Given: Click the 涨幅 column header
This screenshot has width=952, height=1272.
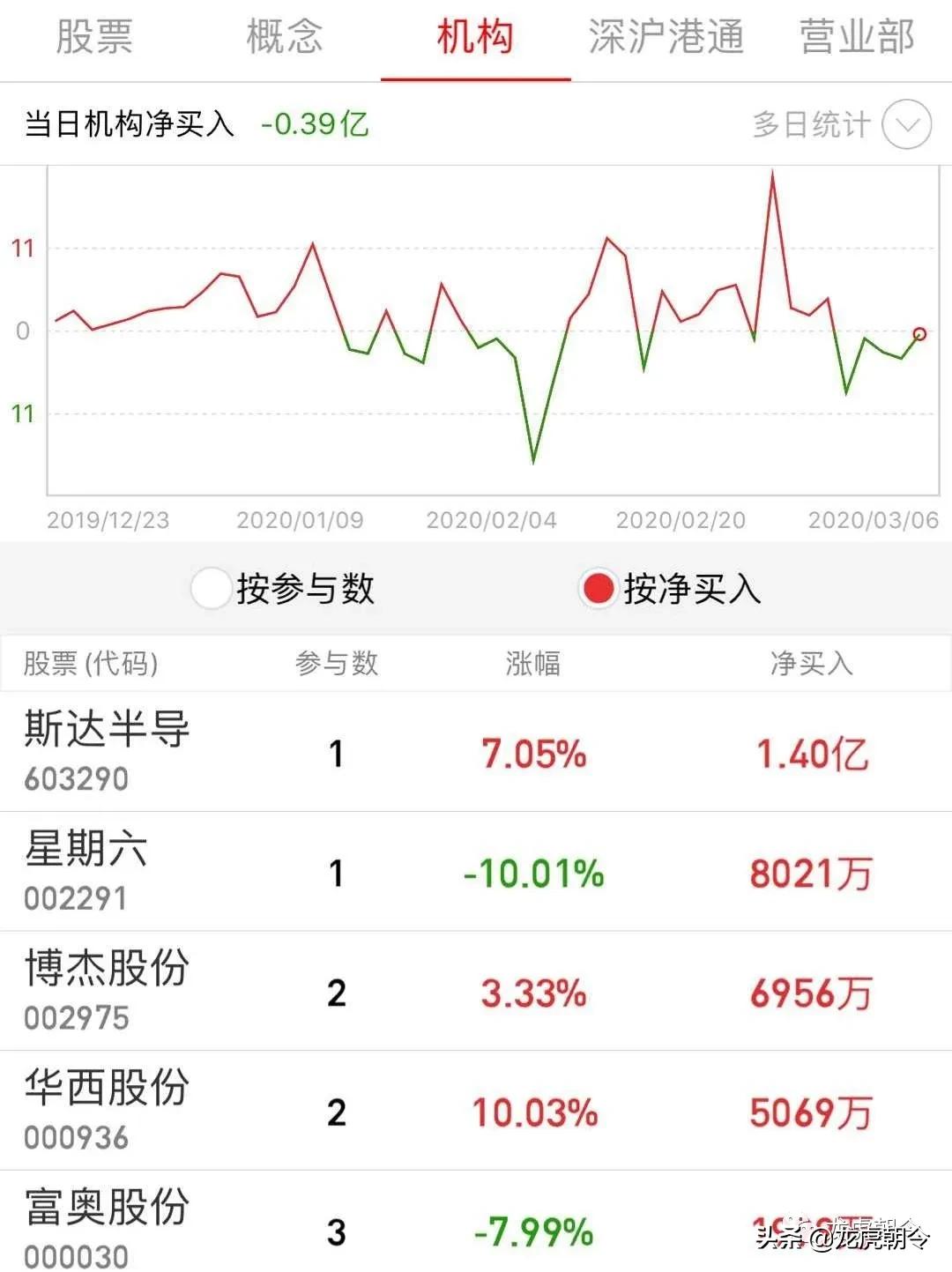Looking at the screenshot, I should tap(531, 665).
